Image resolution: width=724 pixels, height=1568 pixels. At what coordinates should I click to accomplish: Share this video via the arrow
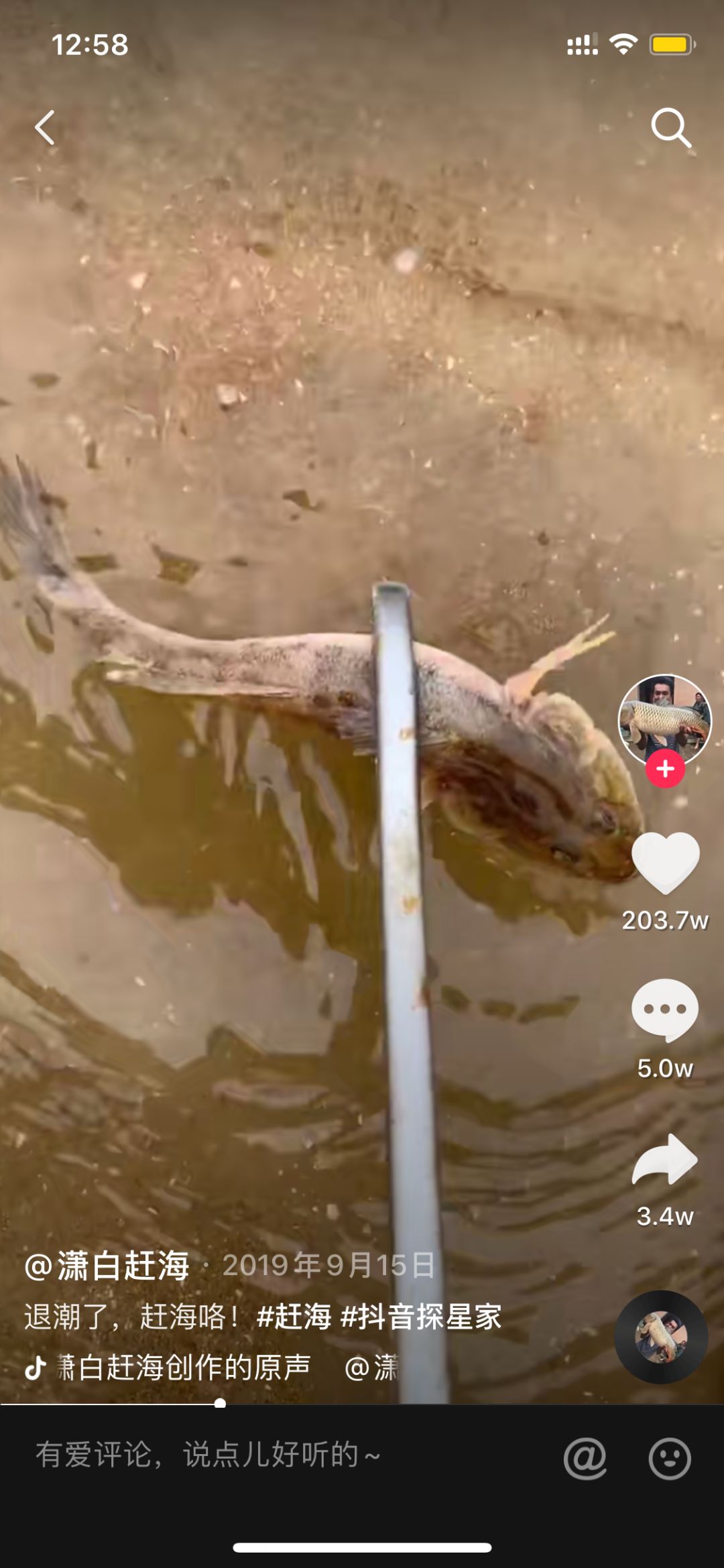tap(665, 1160)
